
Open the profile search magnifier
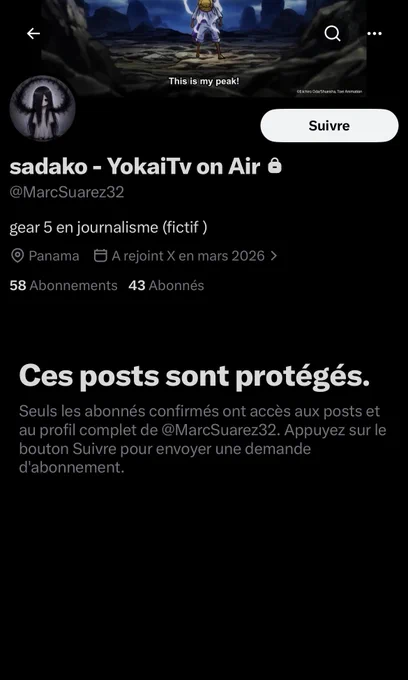pyautogui.click(x=333, y=33)
